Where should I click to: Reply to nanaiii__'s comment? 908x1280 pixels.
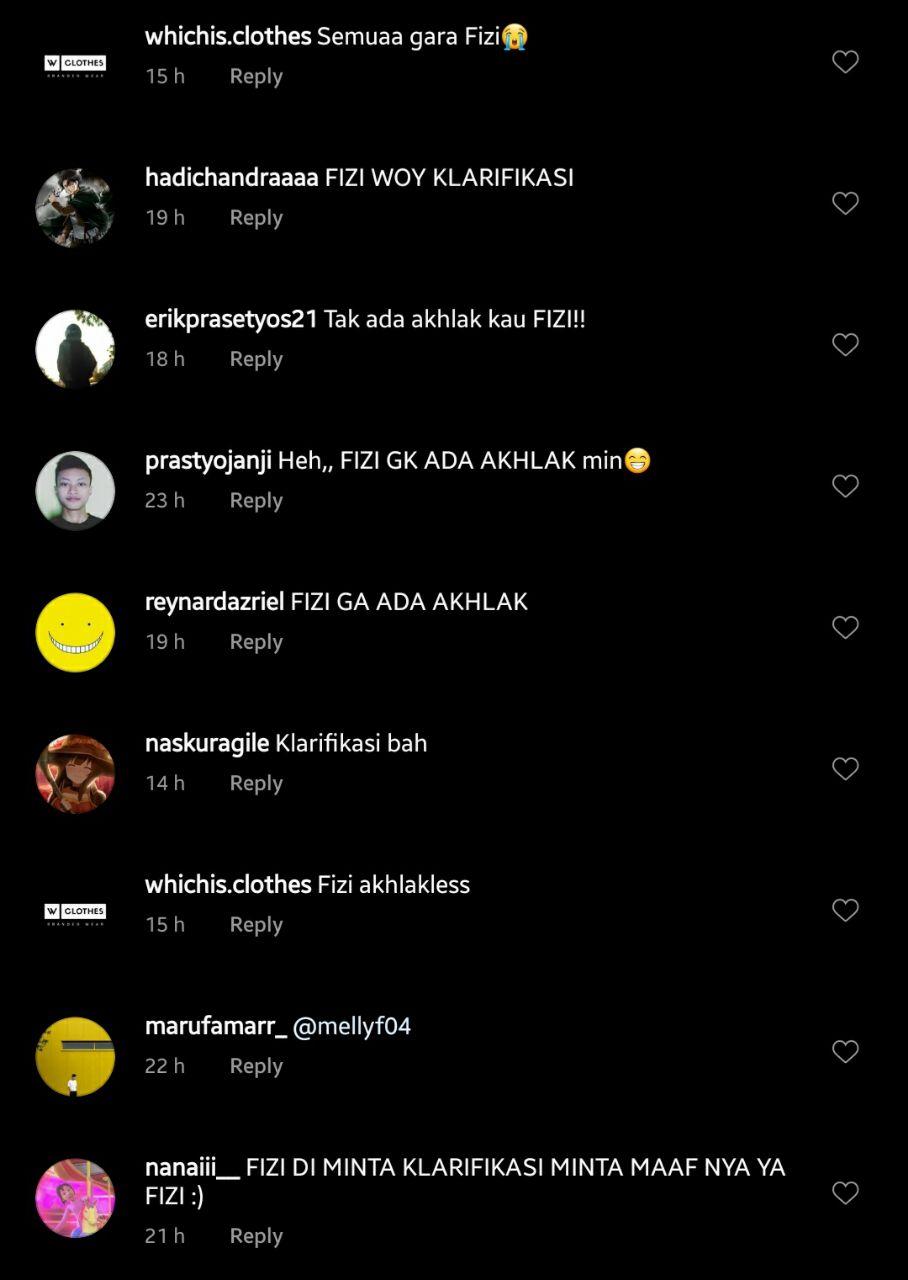pos(256,1235)
